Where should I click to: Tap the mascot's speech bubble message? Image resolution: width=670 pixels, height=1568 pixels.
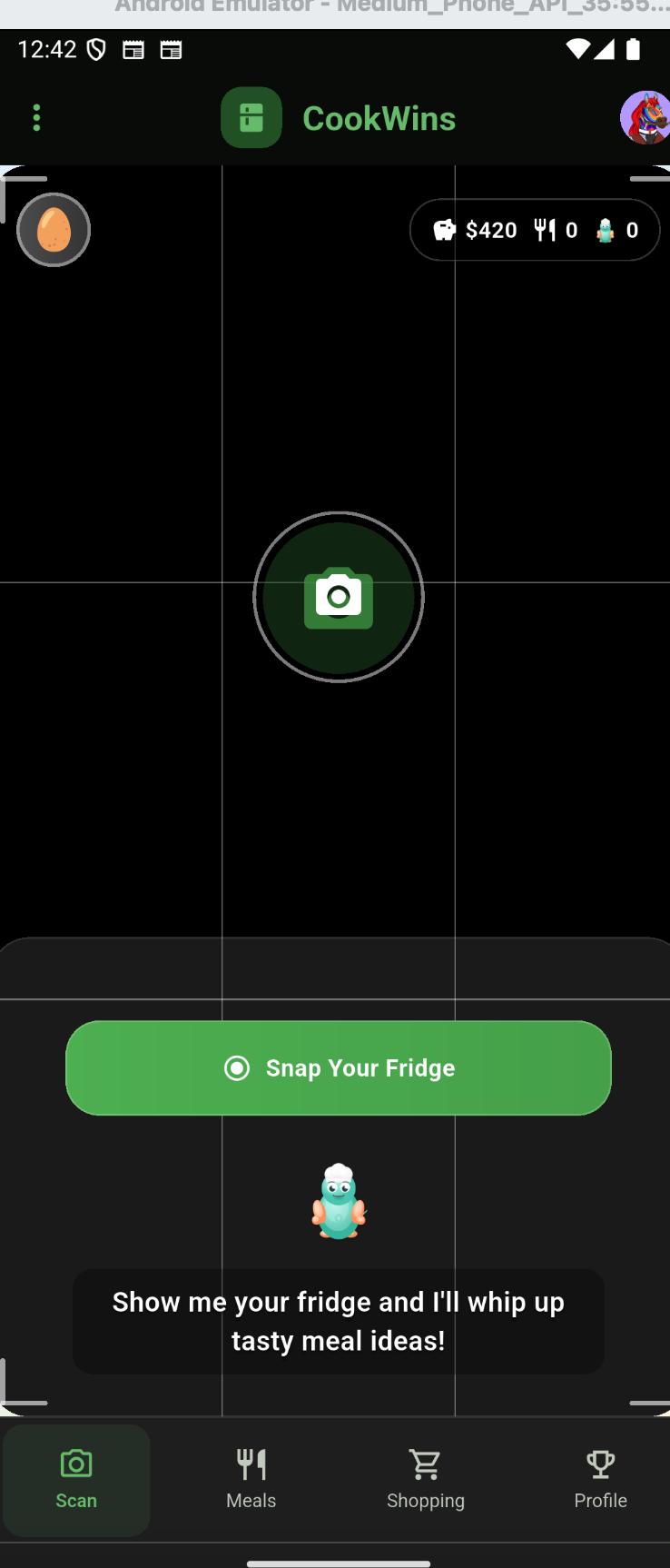point(338,1321)
